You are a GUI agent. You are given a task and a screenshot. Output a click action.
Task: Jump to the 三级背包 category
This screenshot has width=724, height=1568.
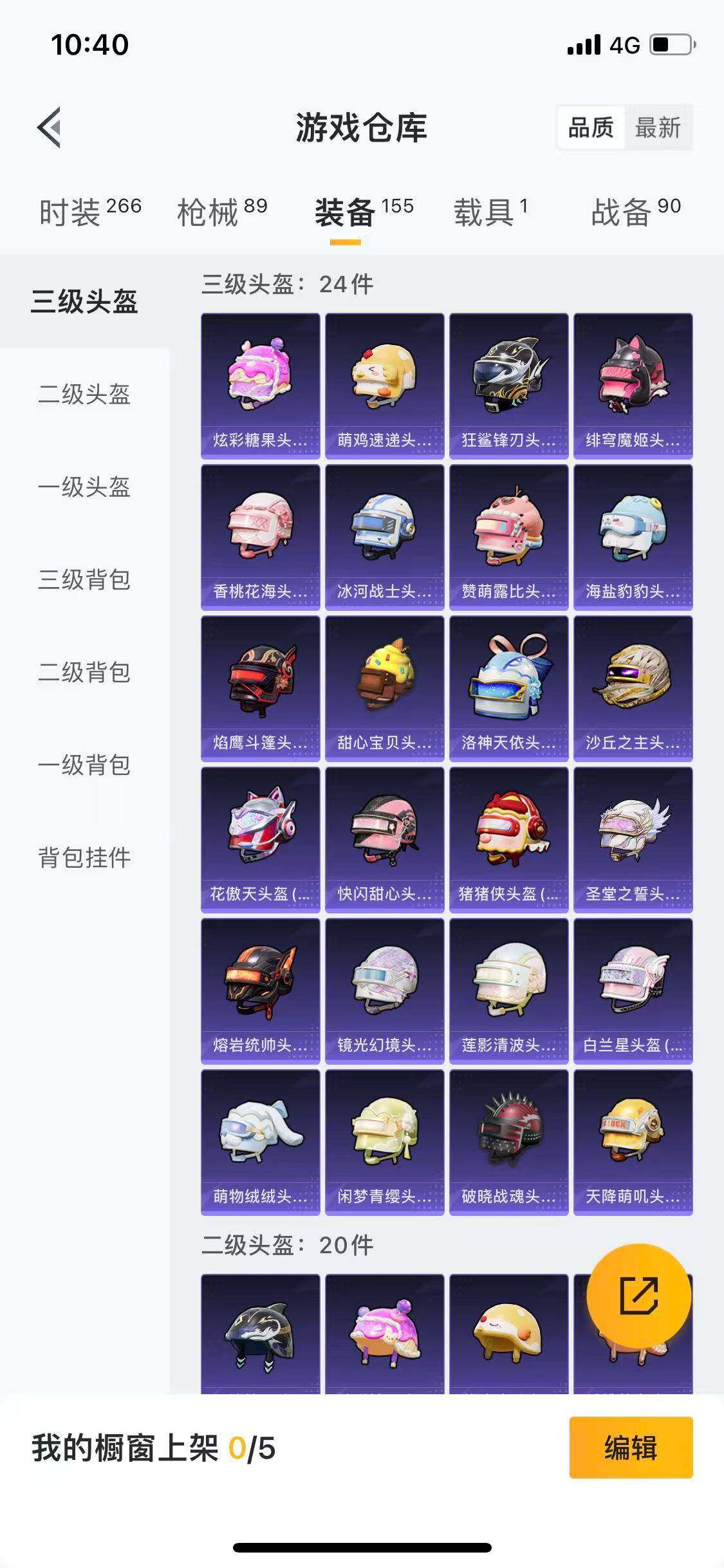point(84,579)
